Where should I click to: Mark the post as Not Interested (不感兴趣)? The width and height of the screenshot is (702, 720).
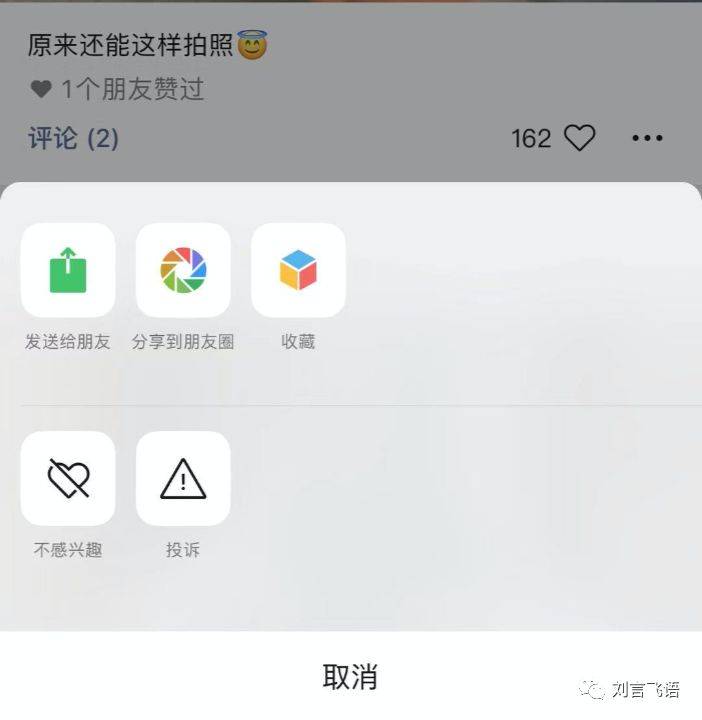[x=68, y=479]
